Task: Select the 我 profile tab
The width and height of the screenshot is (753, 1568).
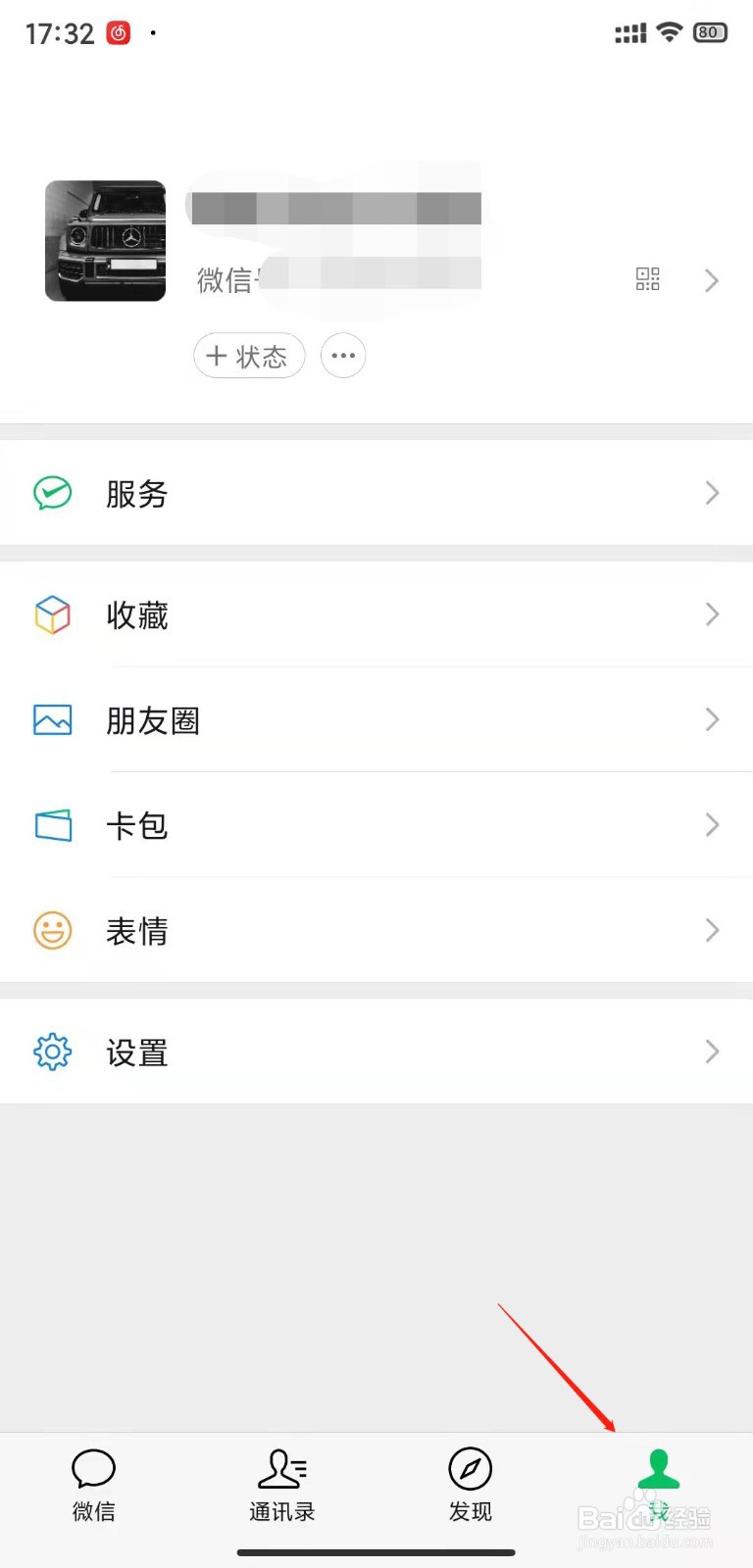Action: [x=659, y=1485]
